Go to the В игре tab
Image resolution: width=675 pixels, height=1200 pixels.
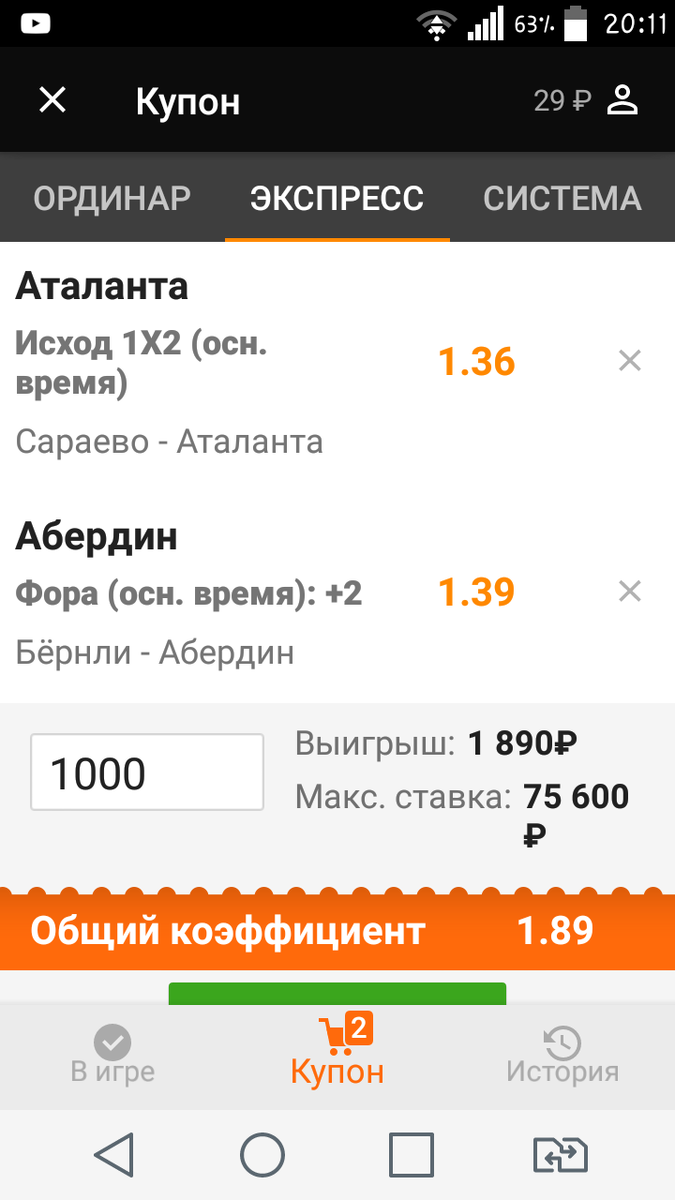(x=112, y=1055)
